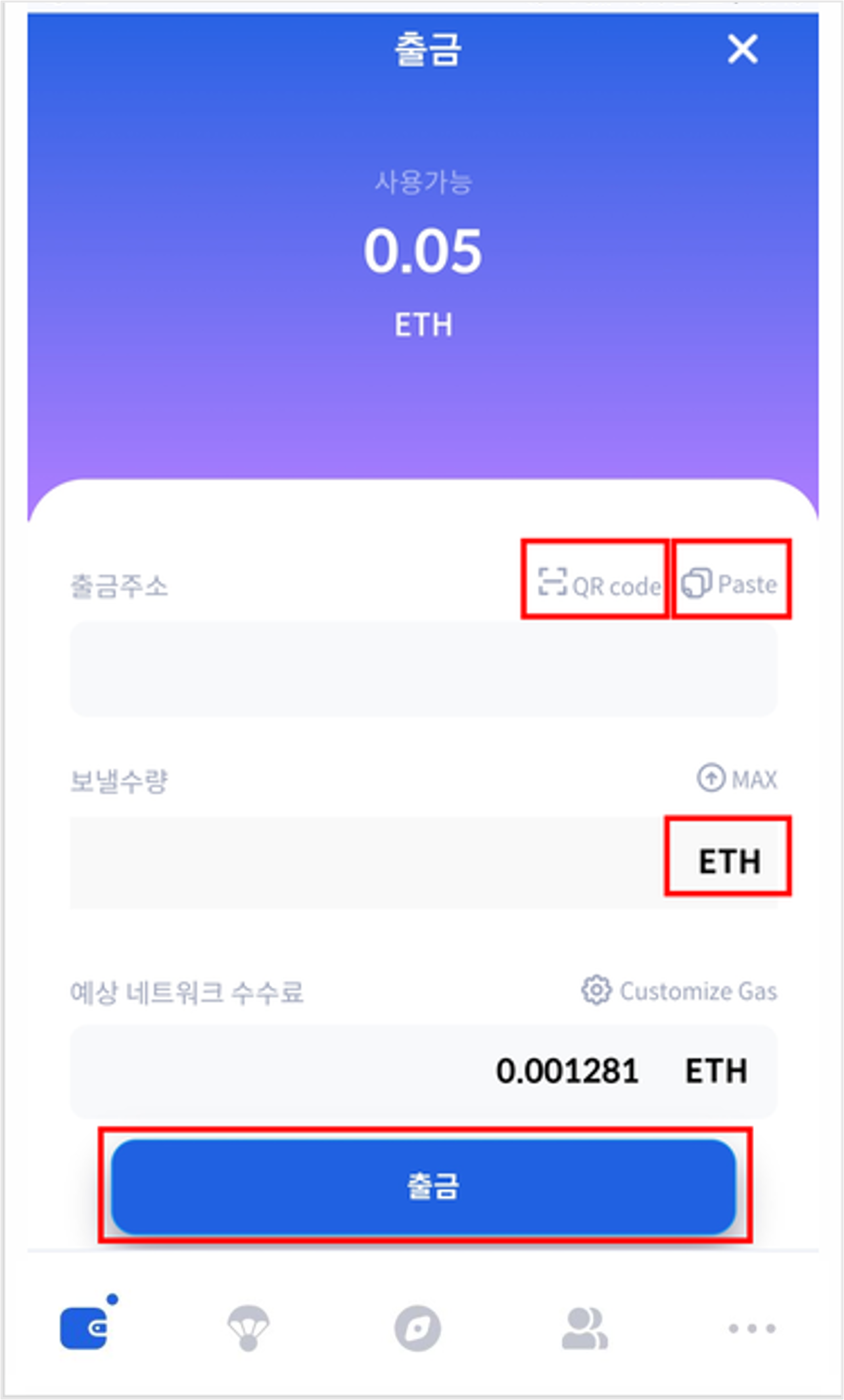This screenshot has width=844, height=1400.
Task: Tap the 출금주소 address input field
Action: 423,669
